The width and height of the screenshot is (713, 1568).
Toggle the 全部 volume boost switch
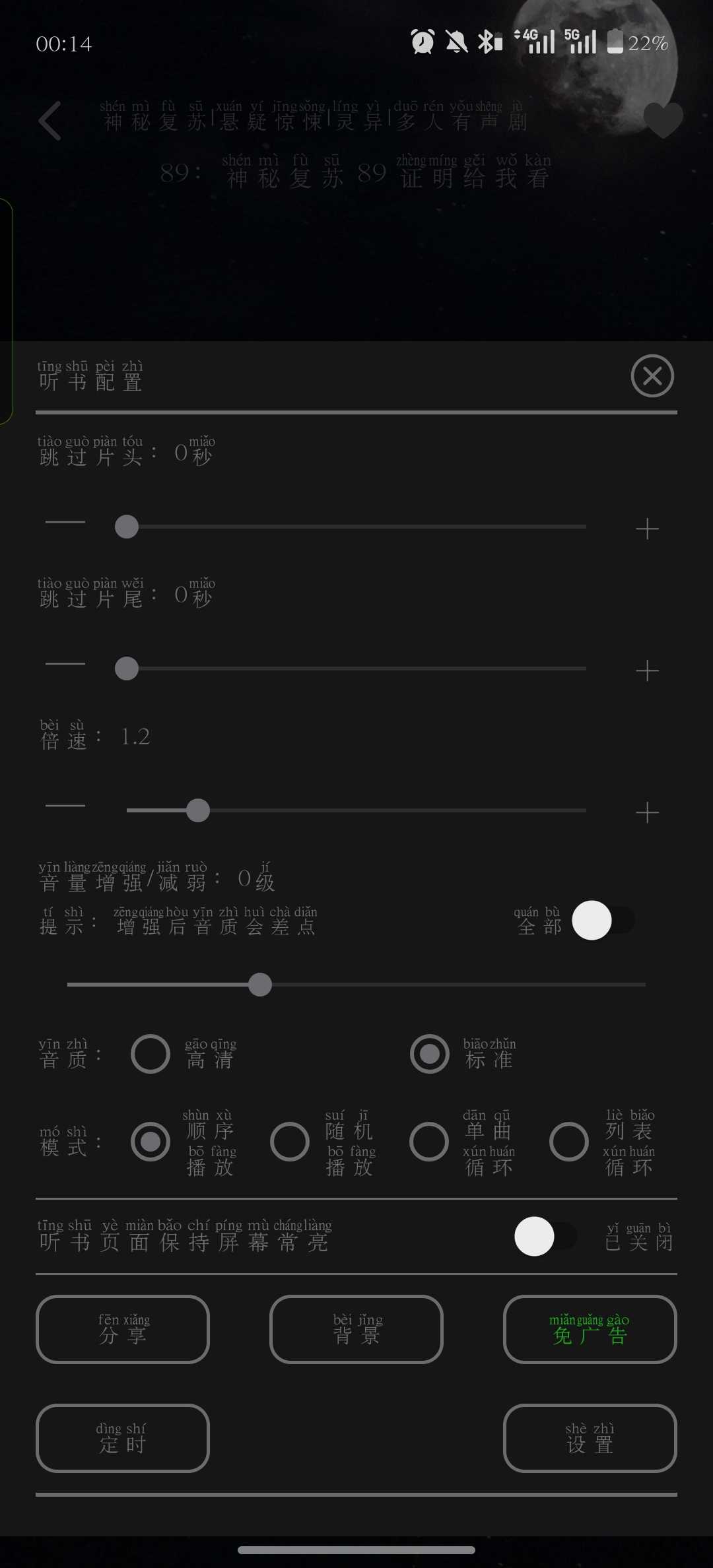click(602, 921)
